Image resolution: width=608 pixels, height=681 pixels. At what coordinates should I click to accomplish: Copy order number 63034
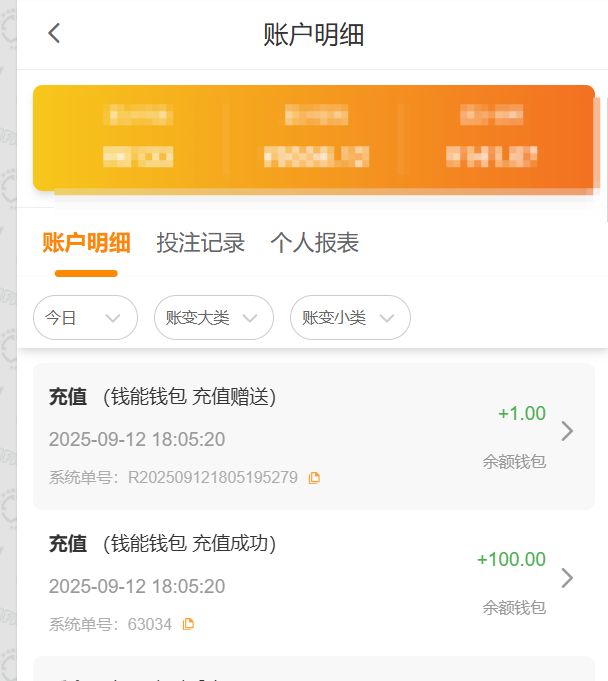click(188, 624)
